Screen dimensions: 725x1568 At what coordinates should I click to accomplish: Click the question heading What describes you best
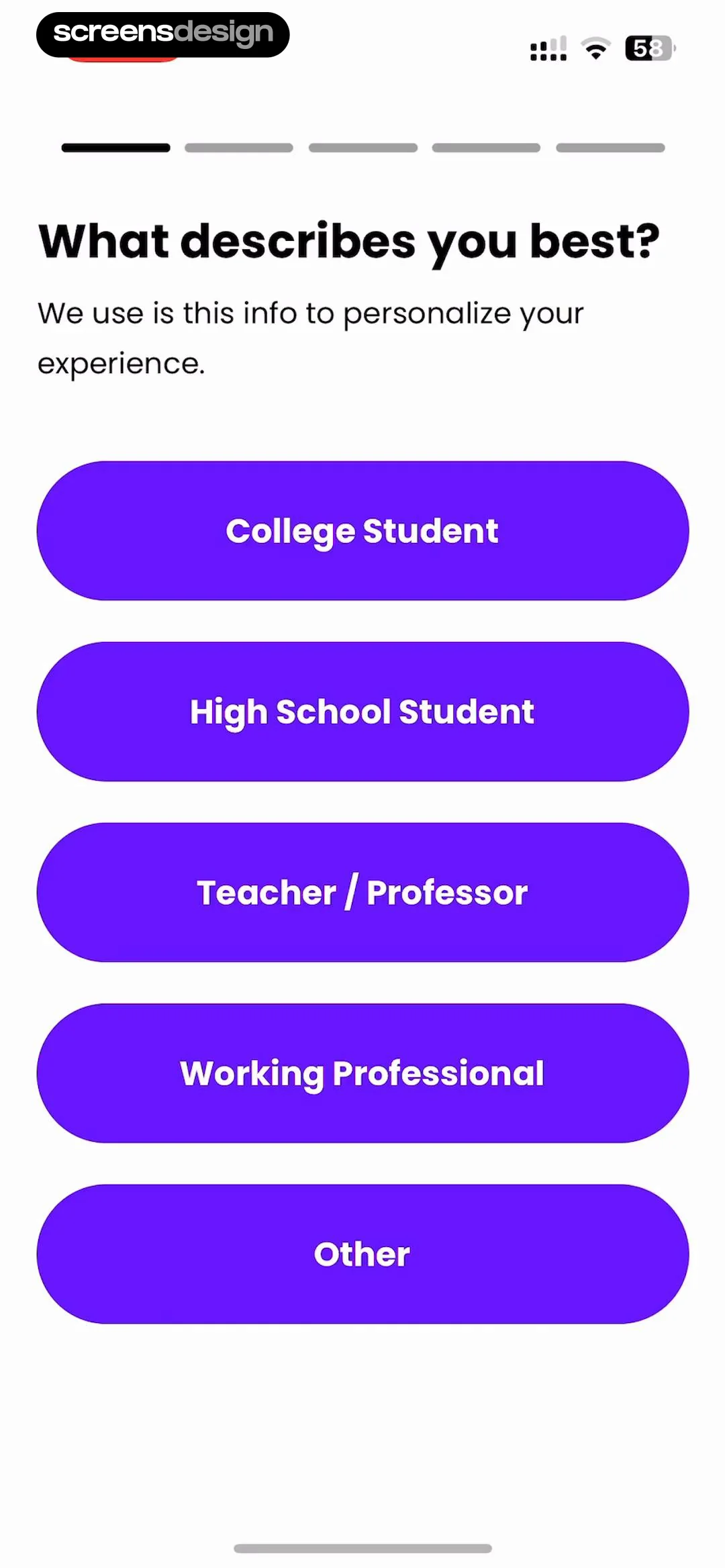tap(348, 240)
